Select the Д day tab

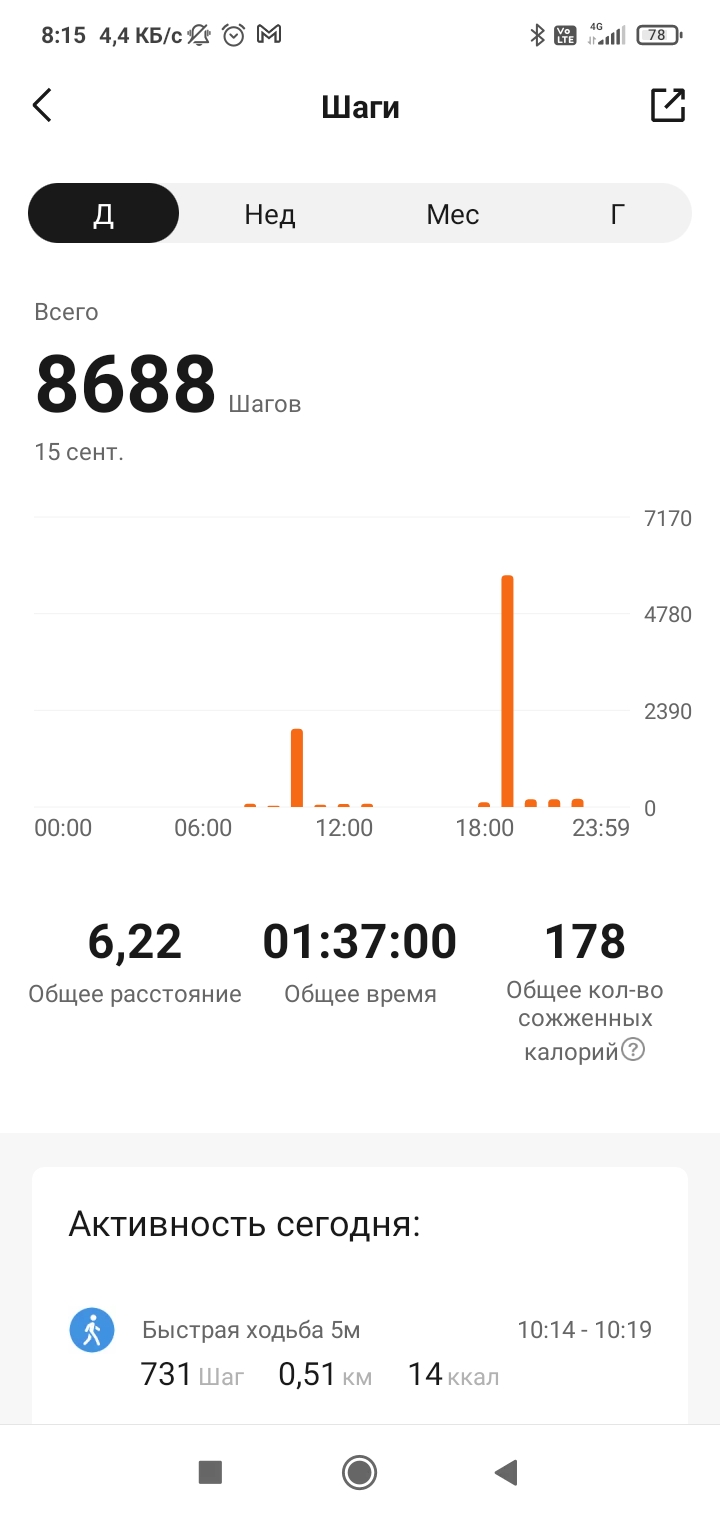[x=103, y=214]
